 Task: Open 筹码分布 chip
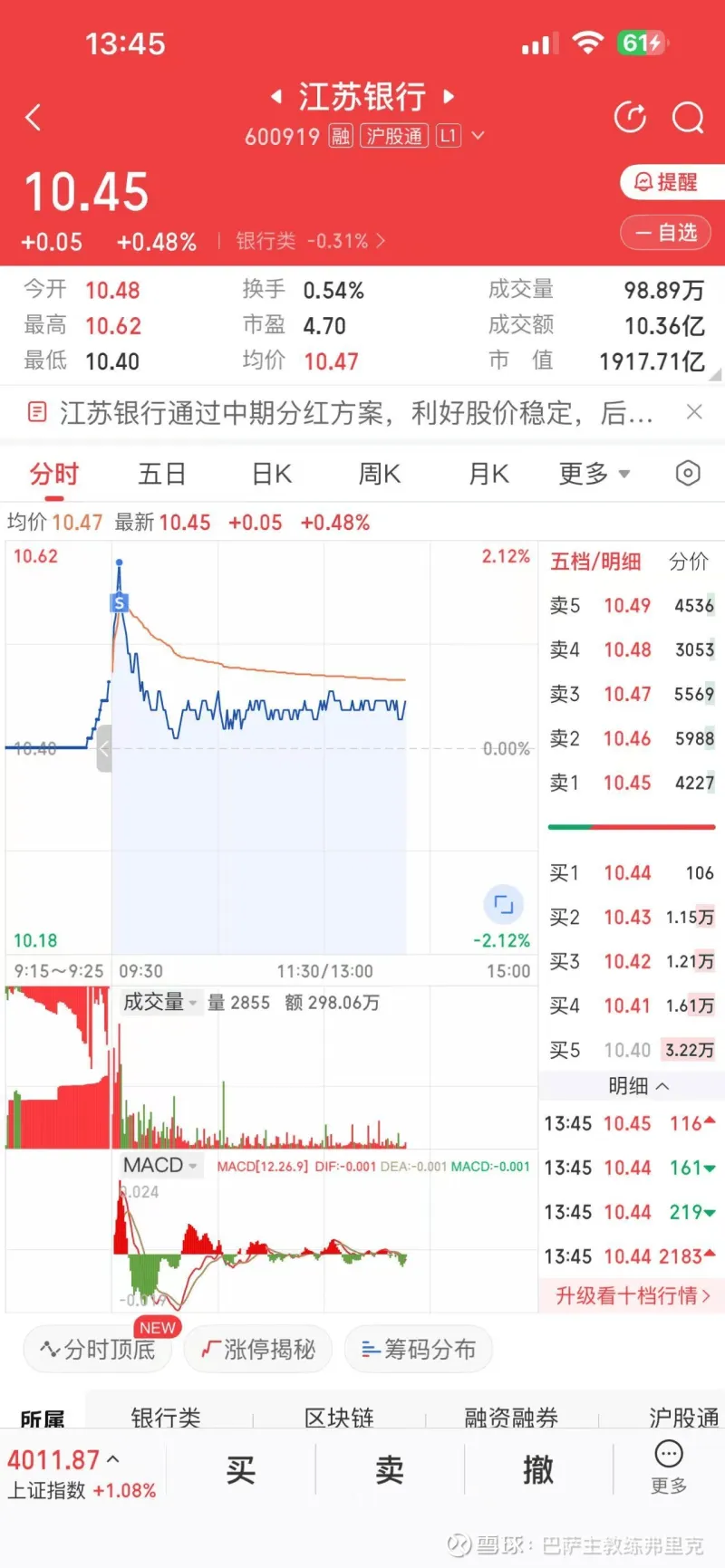(x=419, y=1350)
